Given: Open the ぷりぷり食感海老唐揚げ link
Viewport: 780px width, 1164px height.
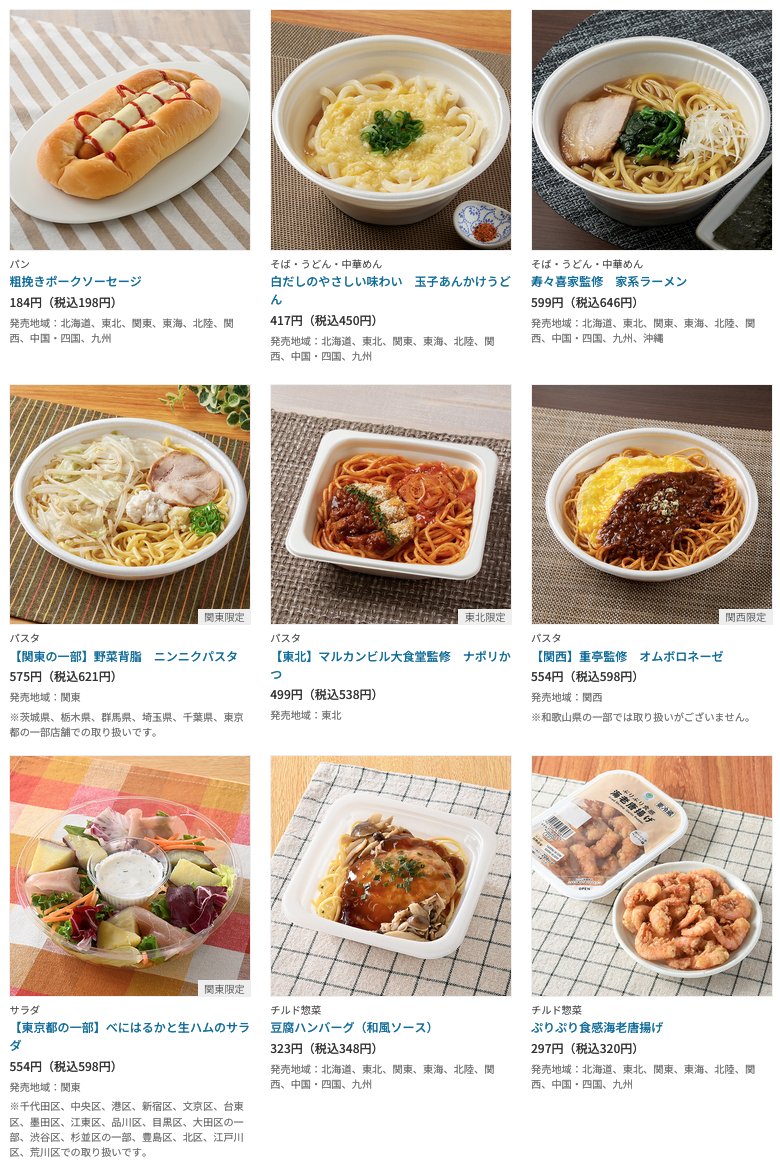Looking at the screenshot, I should (596, 1028).
